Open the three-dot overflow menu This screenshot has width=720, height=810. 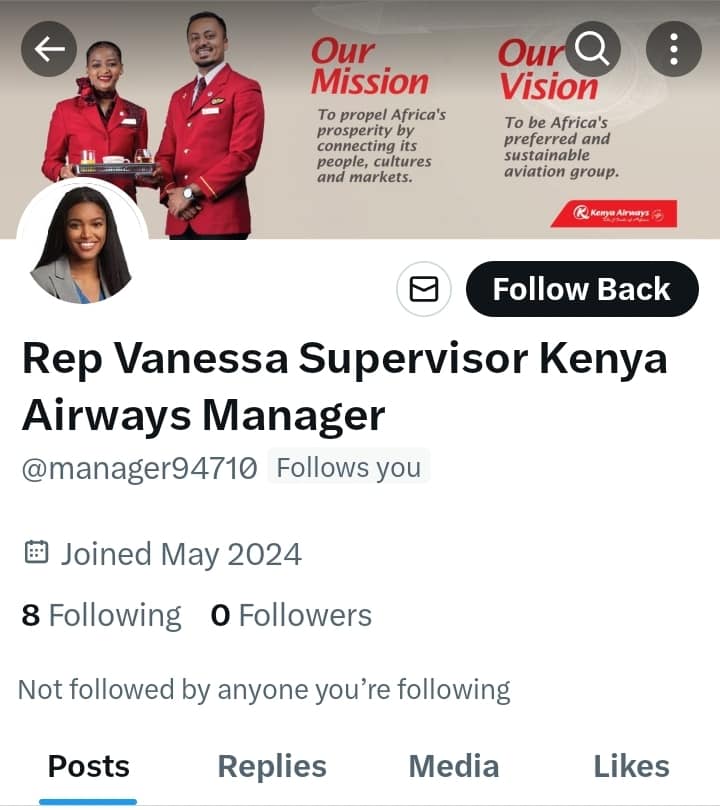[x=674, y=49]
